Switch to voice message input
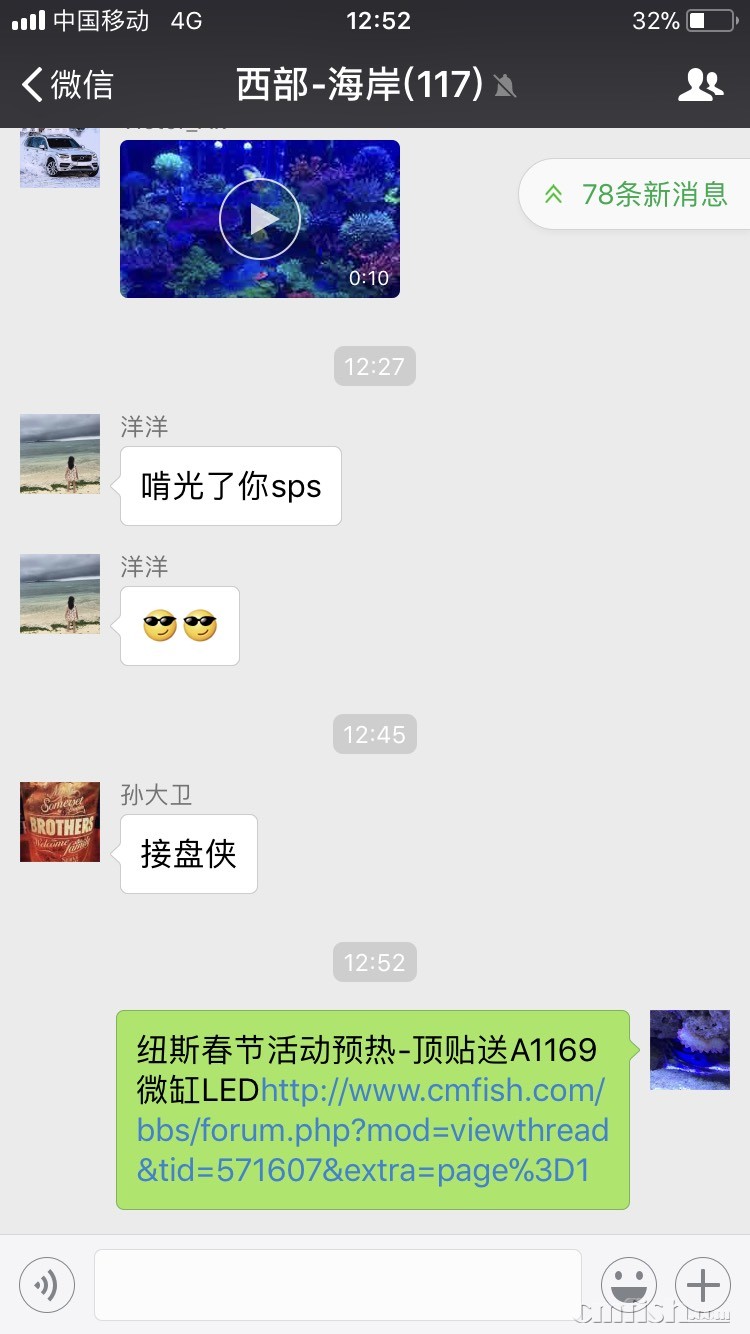The height and width of the screenshot is (1334, 750). [x=47, y=1284]
